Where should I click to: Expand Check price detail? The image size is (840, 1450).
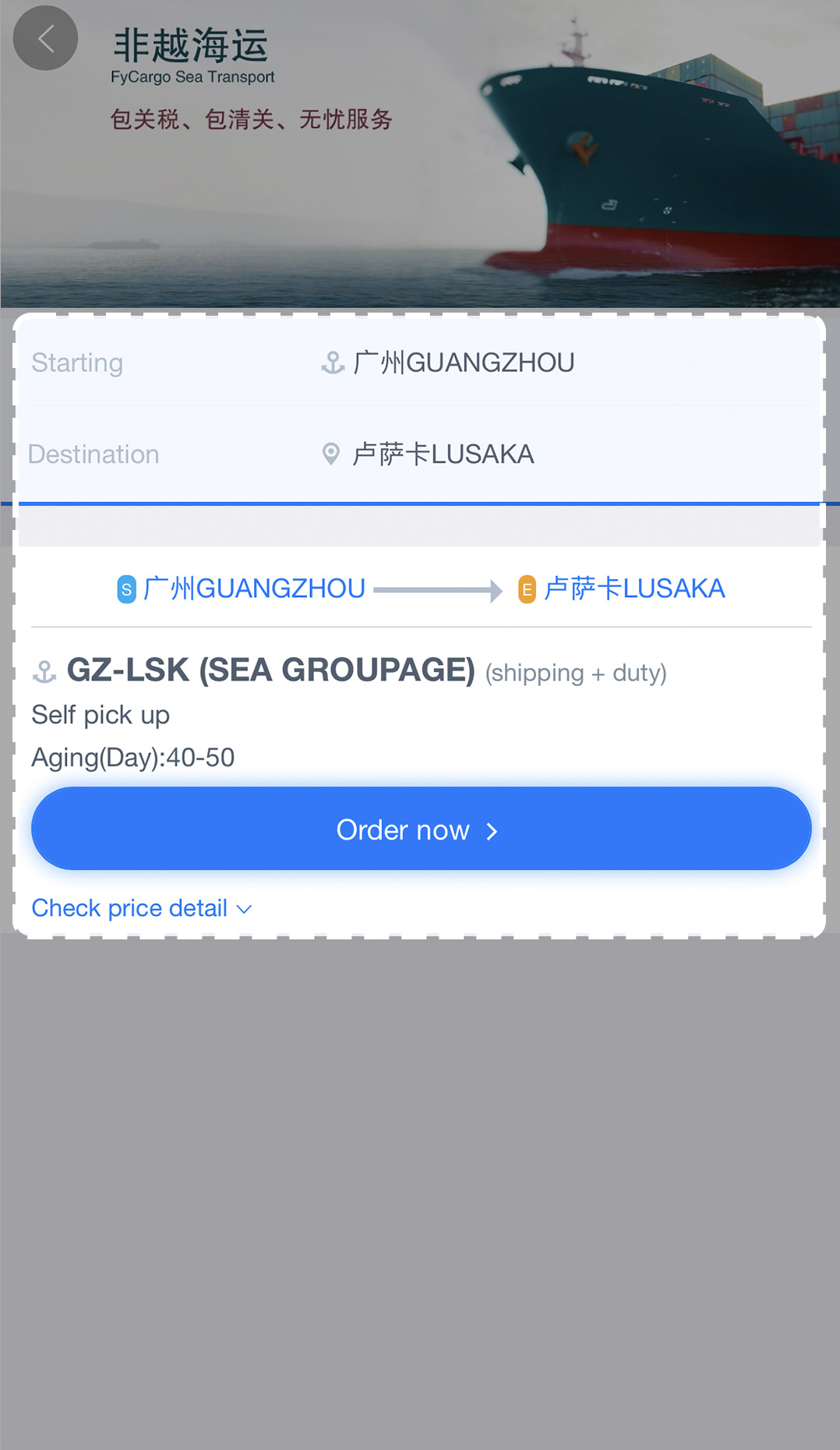point(142,908)
